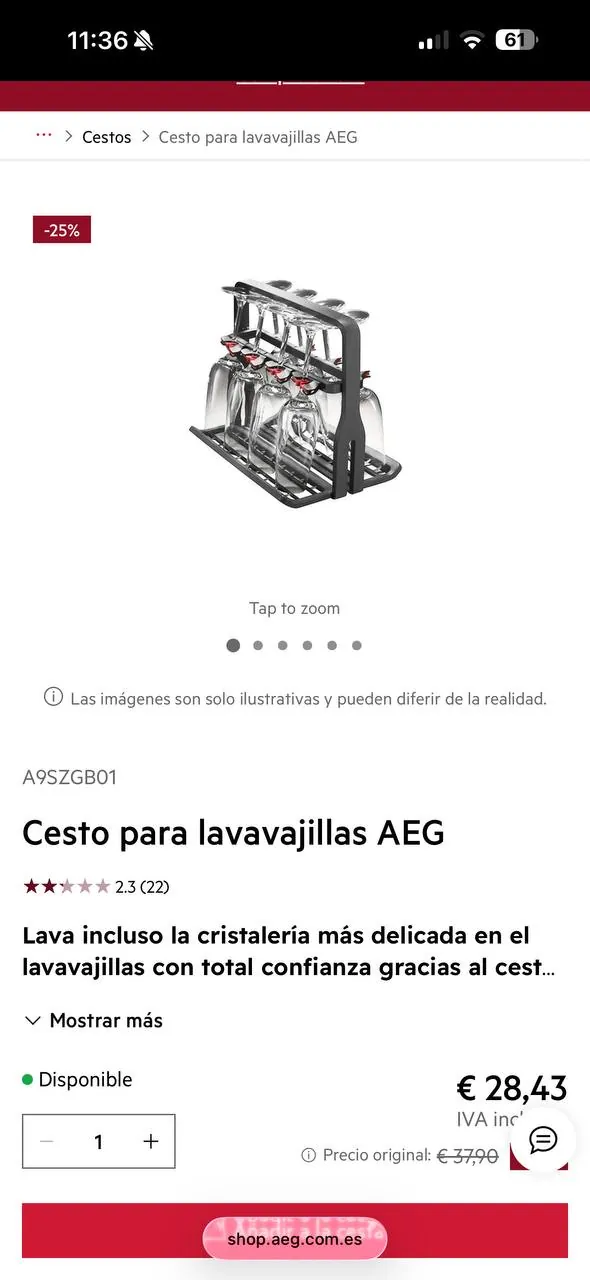Open the 2.3 star rating reviews
Image resolution: width=590 pixels, height=1280 pixels.
pyautogui.click(x=96, y=886)
